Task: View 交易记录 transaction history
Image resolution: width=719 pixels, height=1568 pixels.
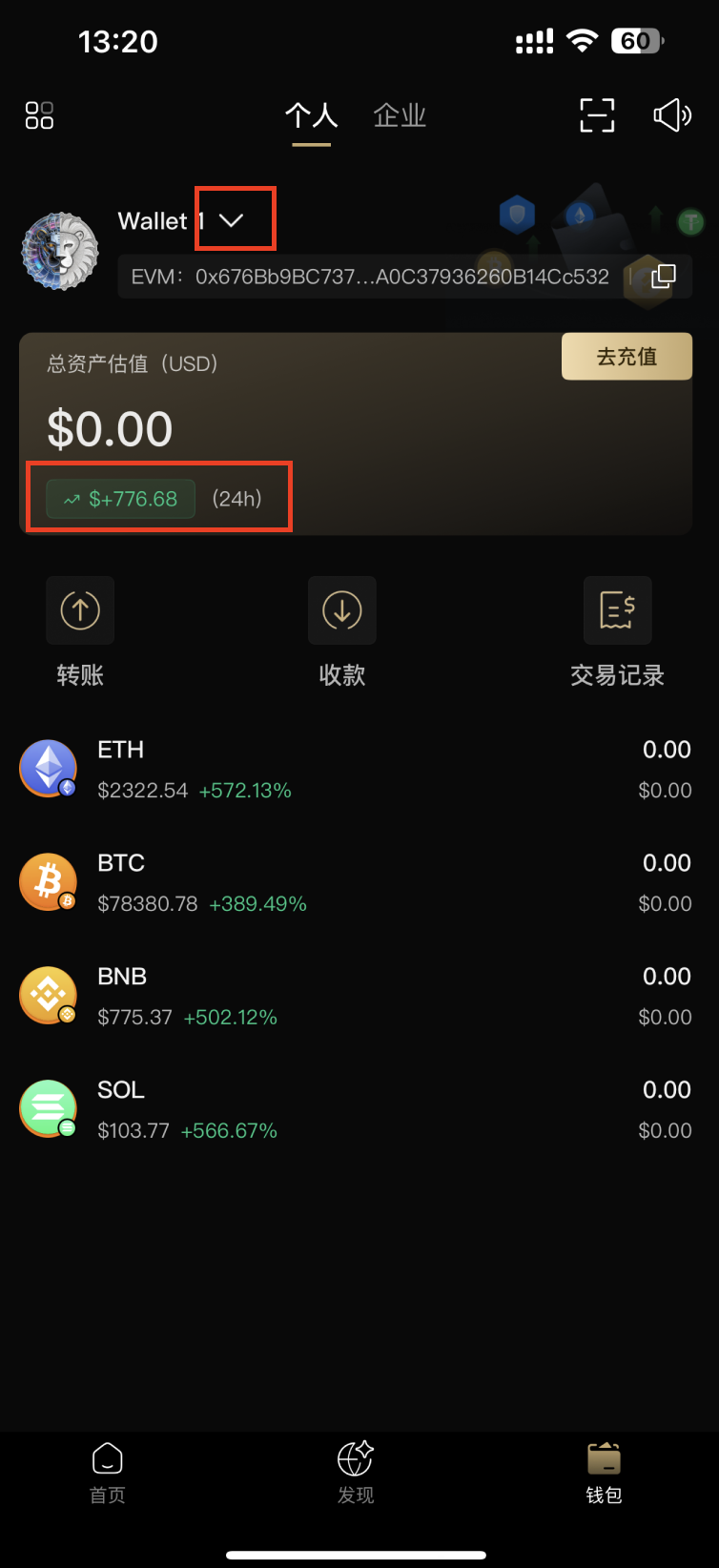Action: pyautogui.click(x=617, y=610)
